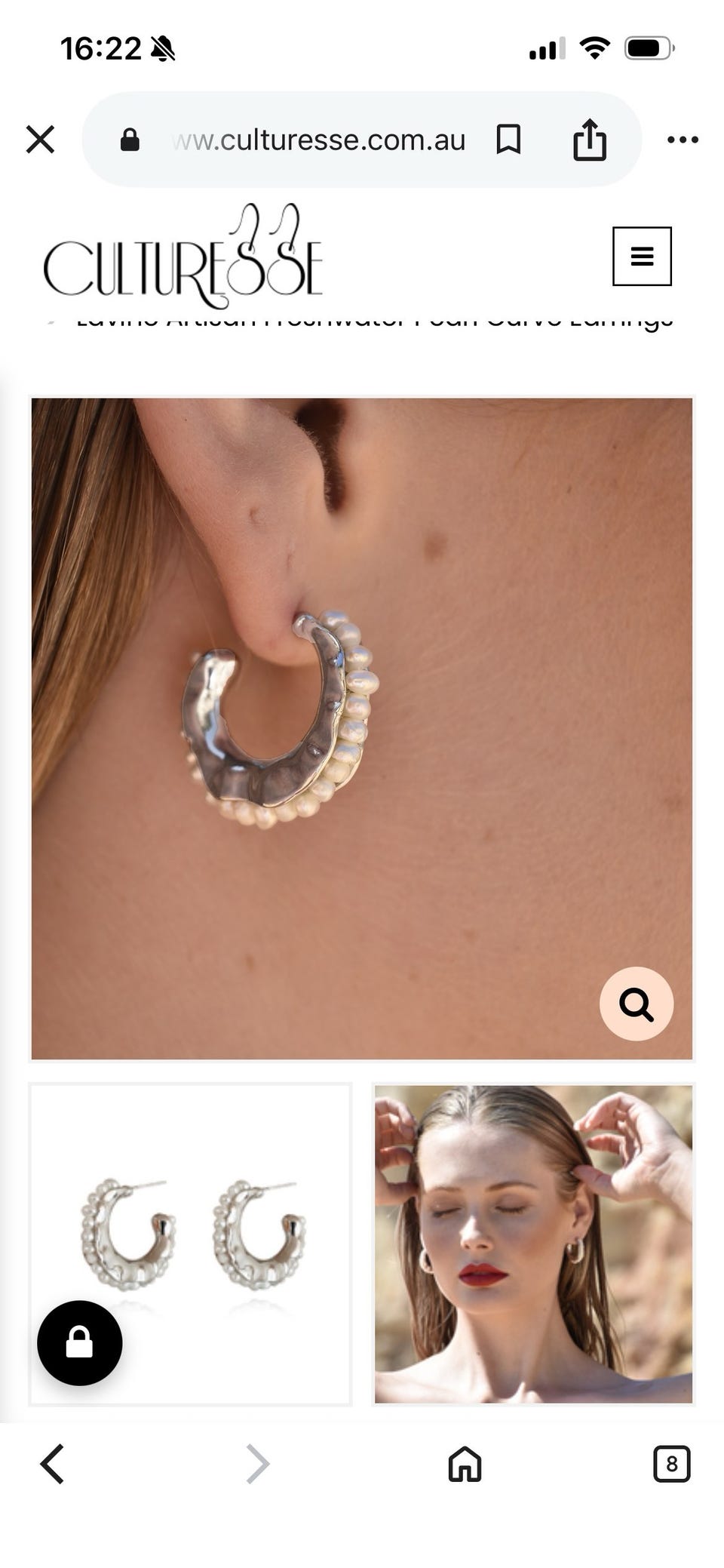Screen dimensions: 724x1568
Task: Close the in-app browser
Action: tap(40, 140)
